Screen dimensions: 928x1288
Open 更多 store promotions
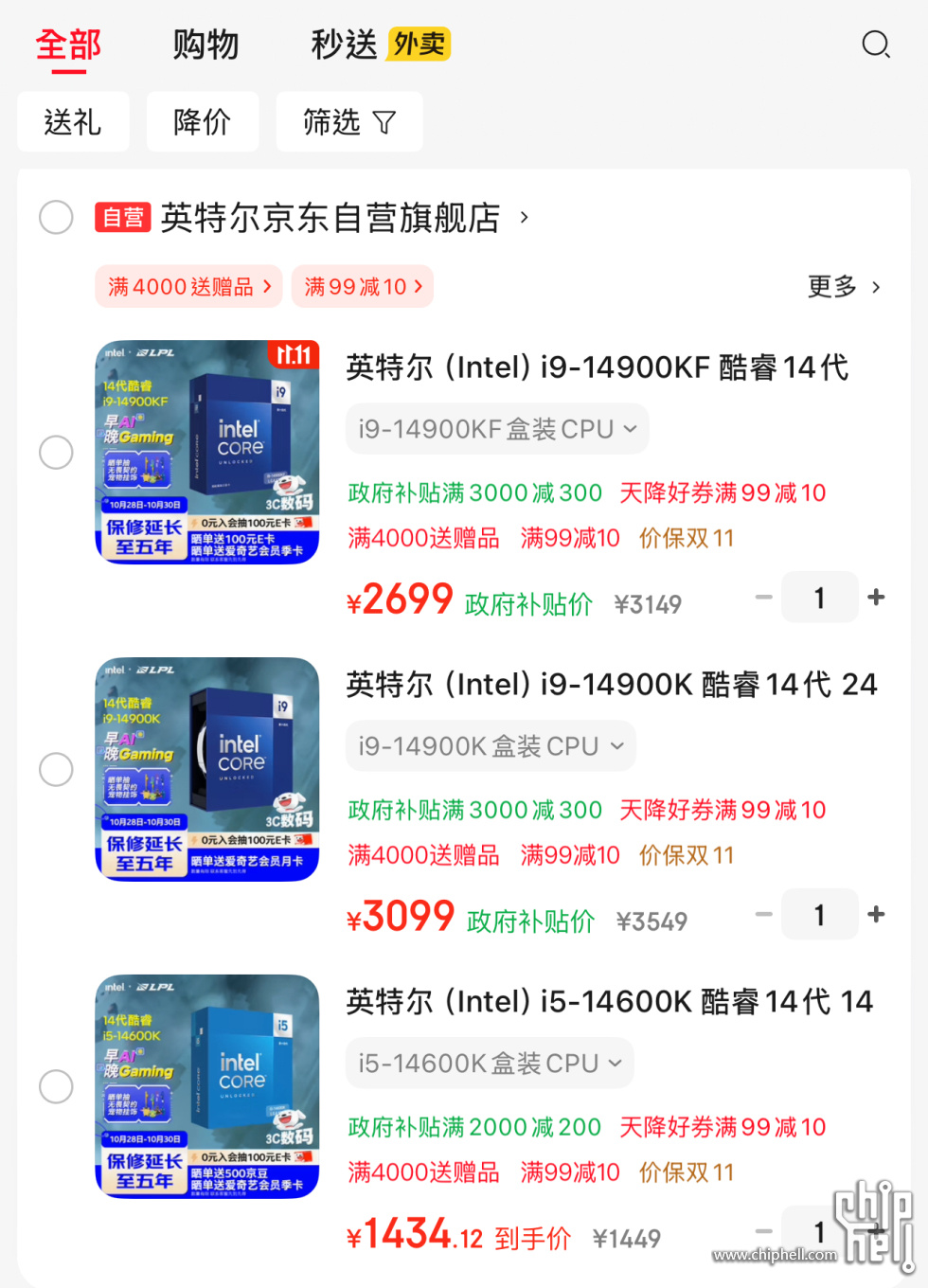point(843,287)
